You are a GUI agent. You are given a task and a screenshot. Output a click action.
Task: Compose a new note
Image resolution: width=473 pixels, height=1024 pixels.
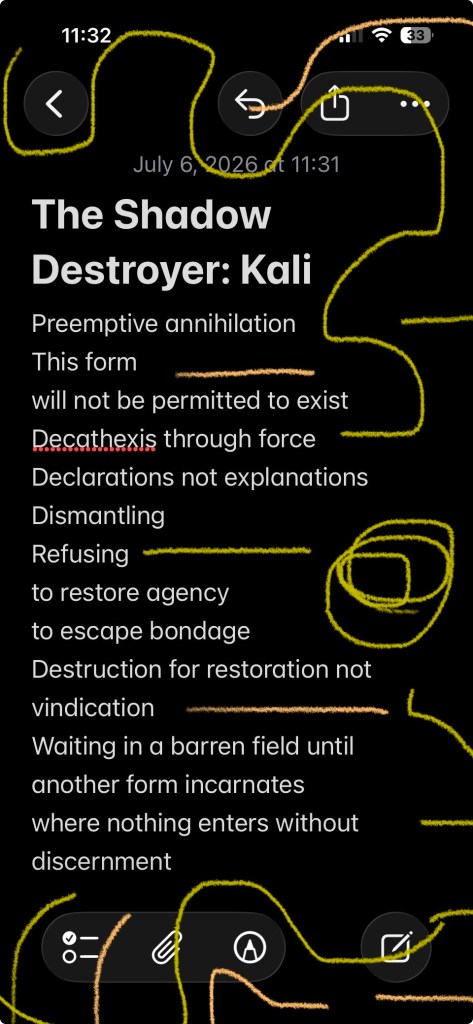pos(396,947)
